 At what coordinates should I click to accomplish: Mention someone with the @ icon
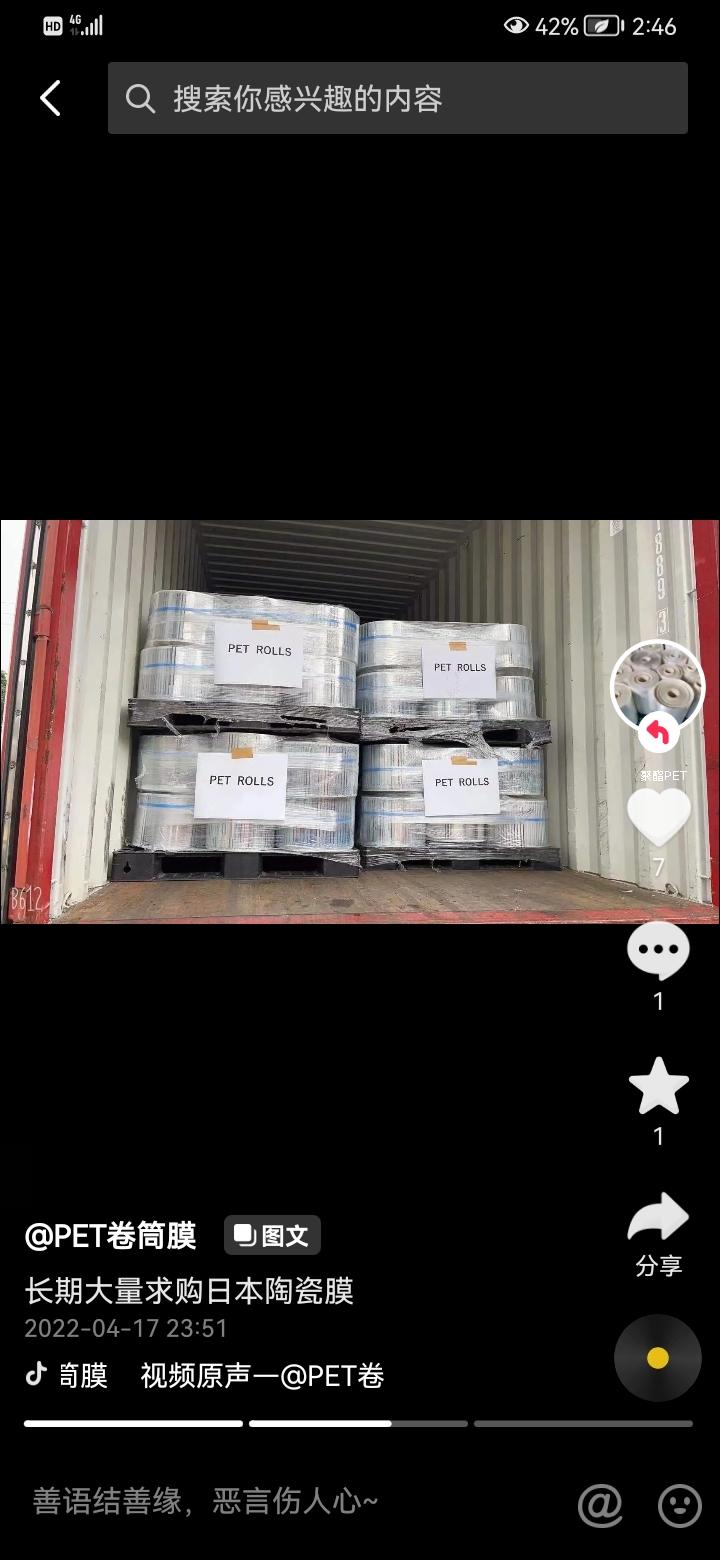600,1505
